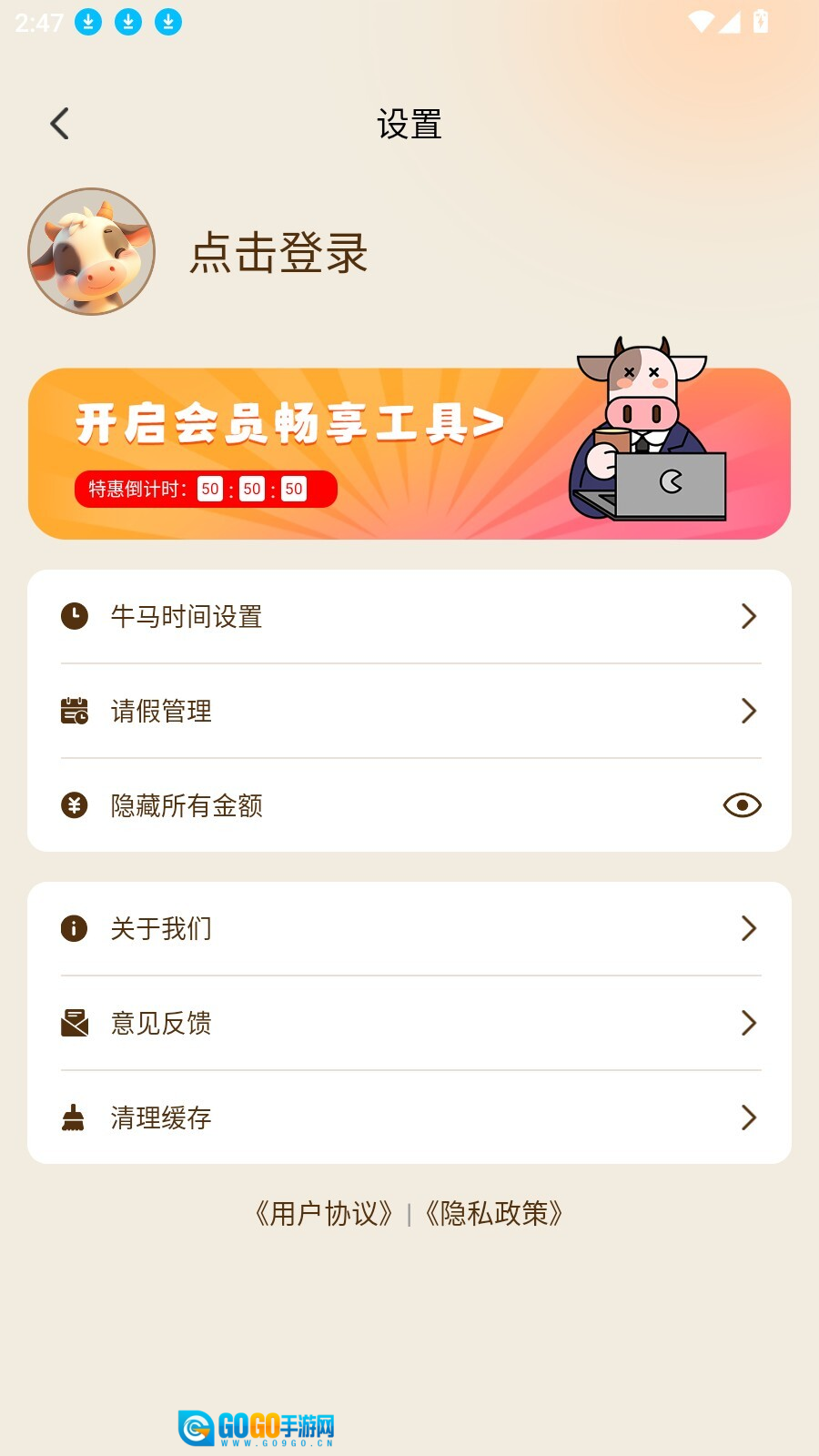Tap the cow profile avatar
Viewport: 819px width, 1456px height.
[x=91, y=252]
